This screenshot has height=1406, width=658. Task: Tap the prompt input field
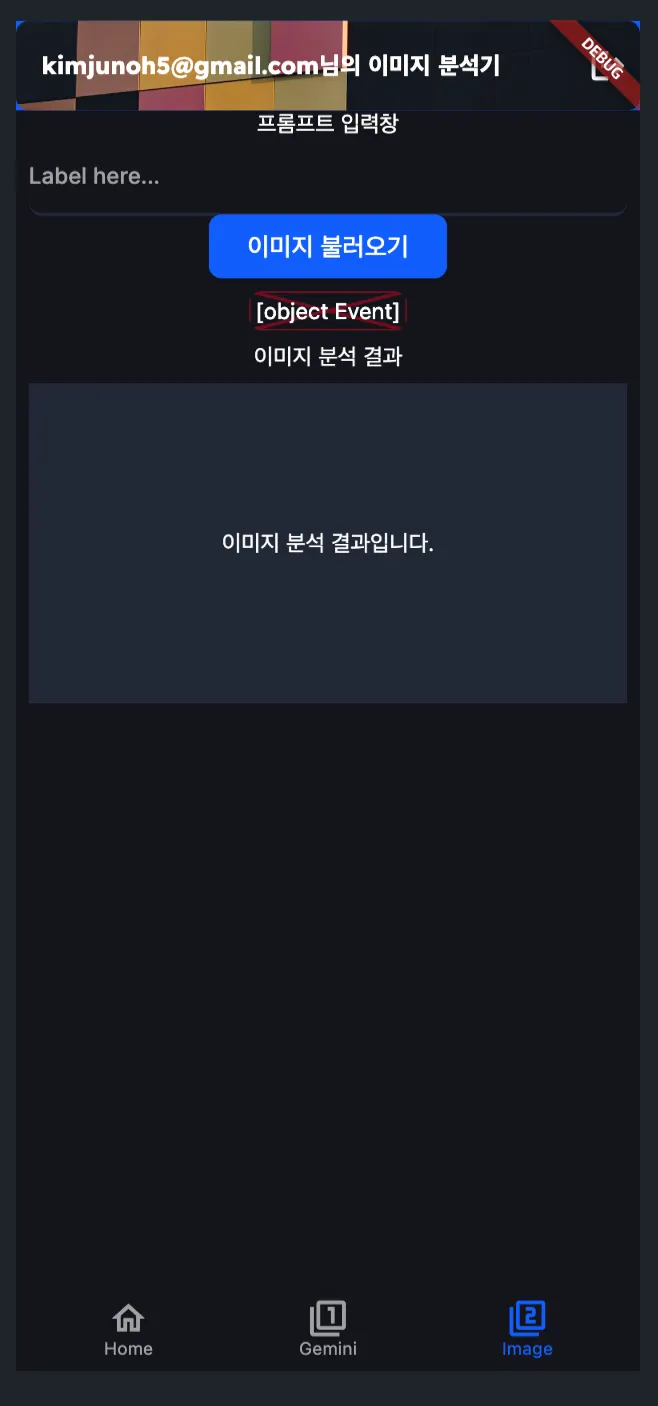[327, 177]
